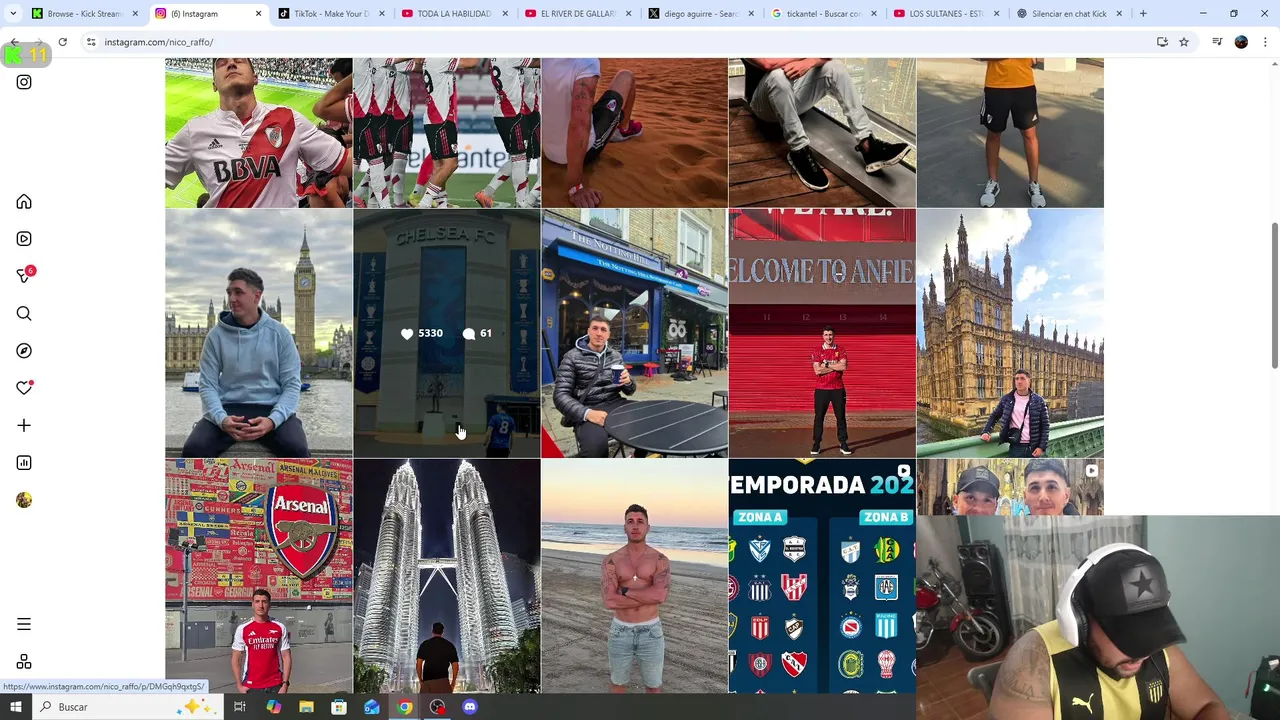1280x720 pixels.
Task: Open the Big Ben hoodie photo post
Action: pos(258,333)
